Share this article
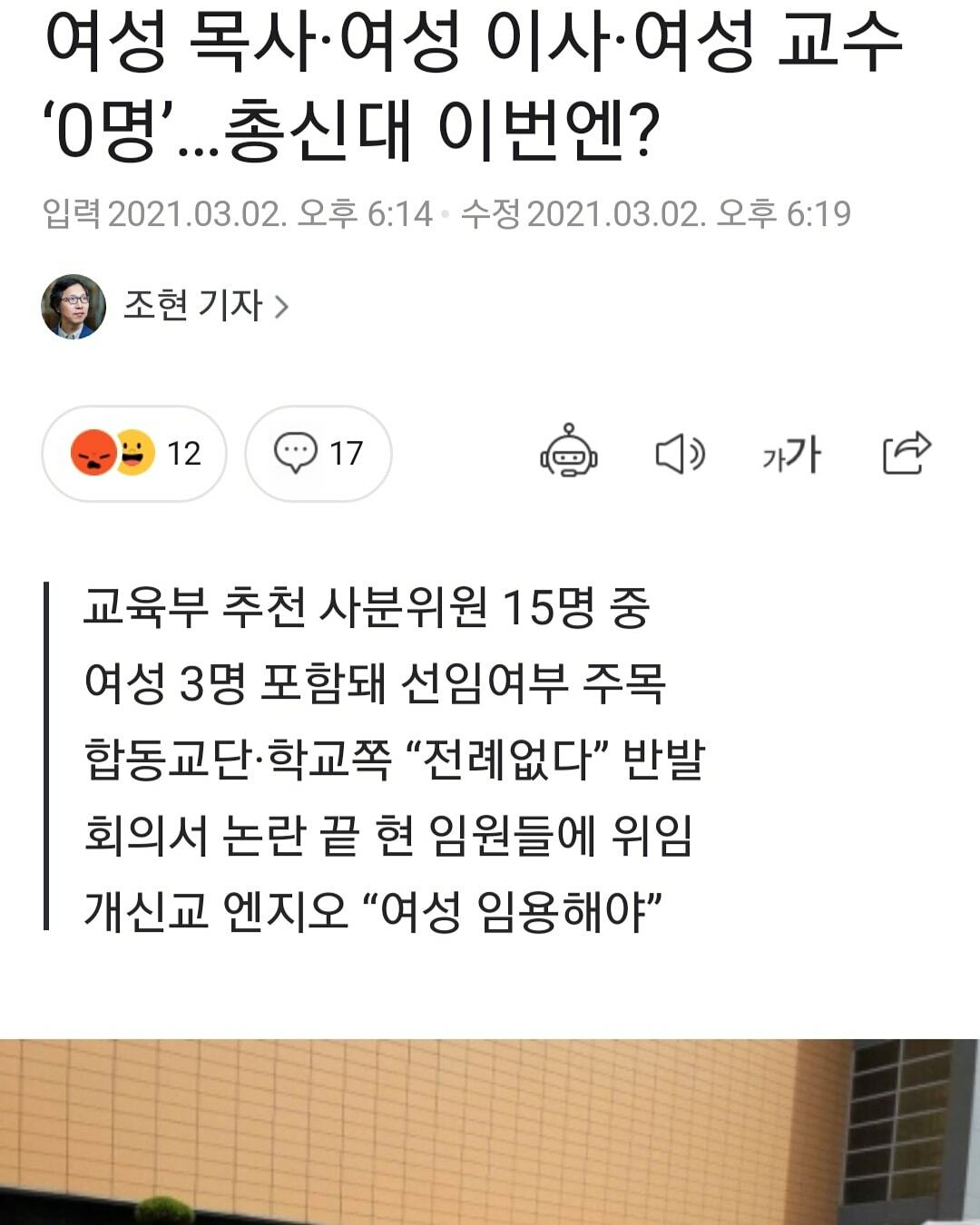980x1225 pixels. click(906, 453)
